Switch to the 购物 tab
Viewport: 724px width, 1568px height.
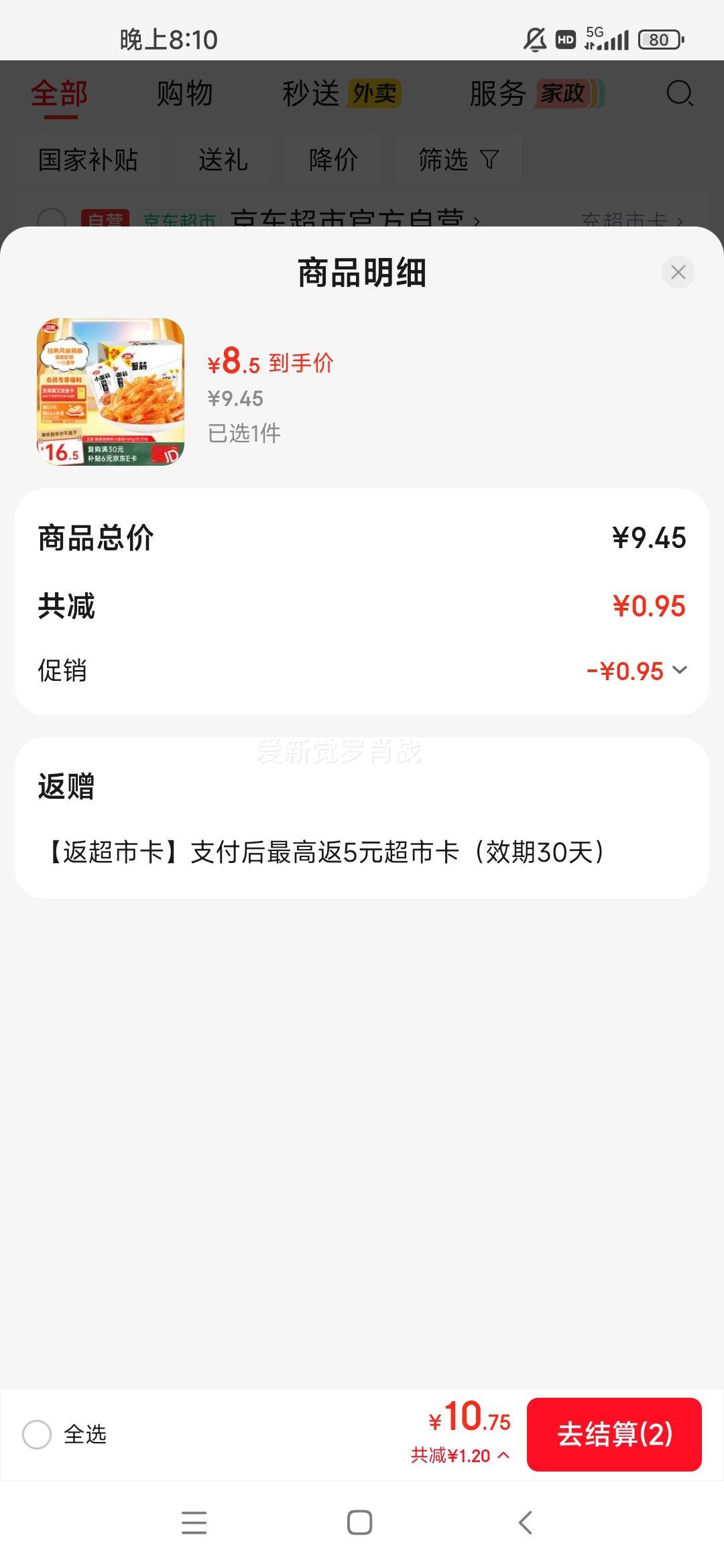(184, 94)
